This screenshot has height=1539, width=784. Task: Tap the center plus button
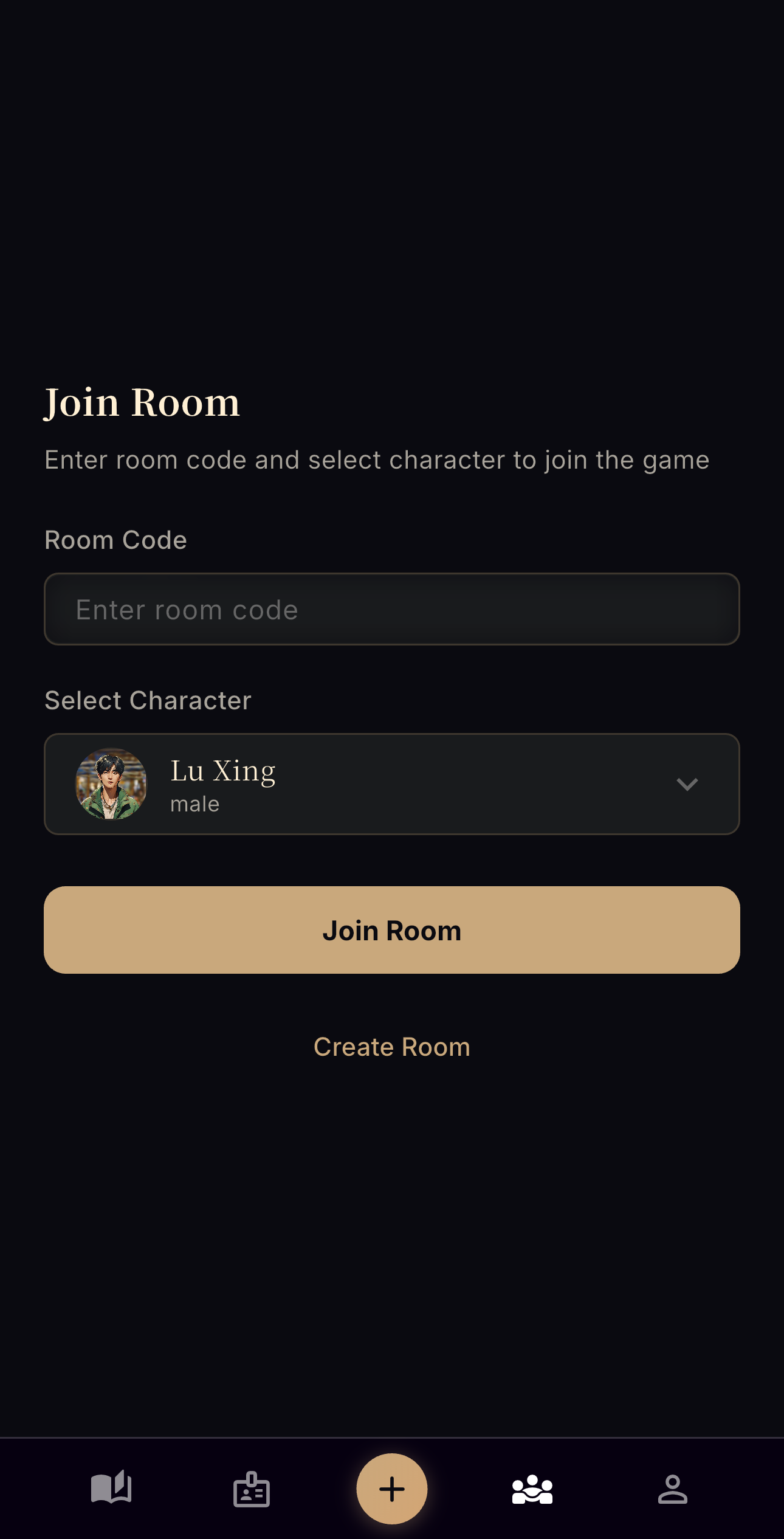(392, 1489)
